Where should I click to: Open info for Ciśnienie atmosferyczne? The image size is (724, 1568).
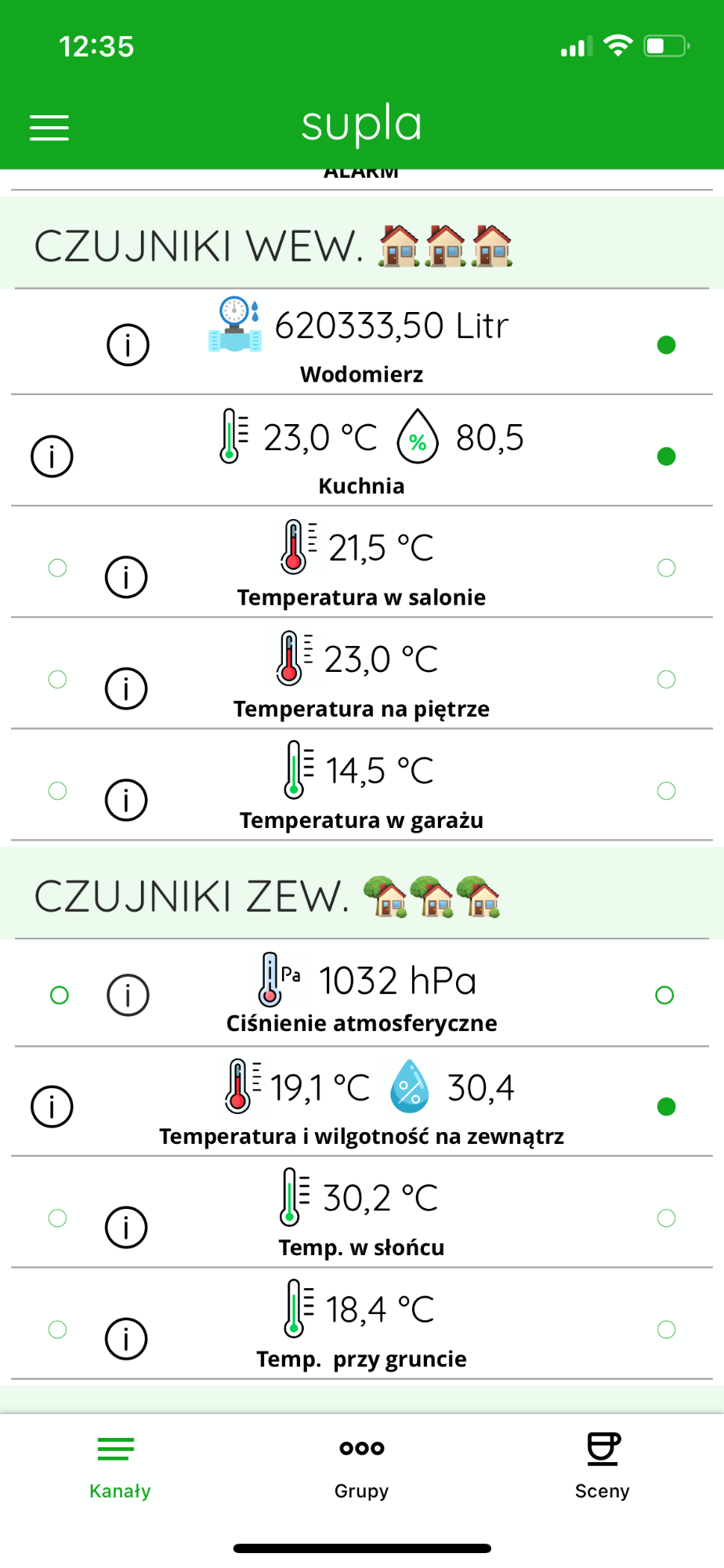coord(128,995)
